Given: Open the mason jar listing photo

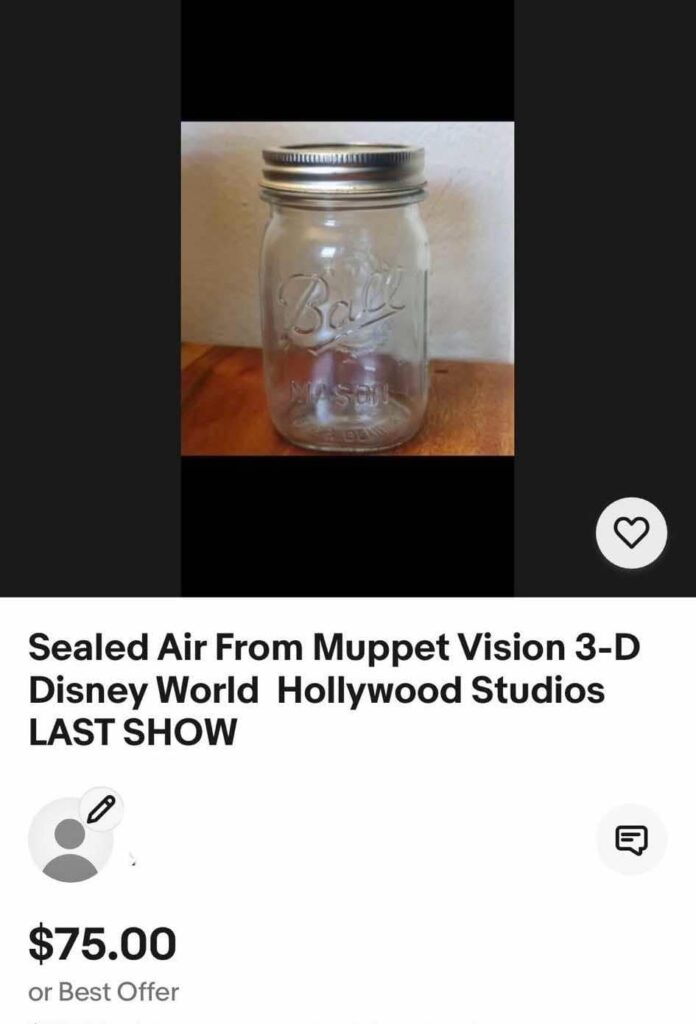Looking at the screenshot, I should point(347,289).
